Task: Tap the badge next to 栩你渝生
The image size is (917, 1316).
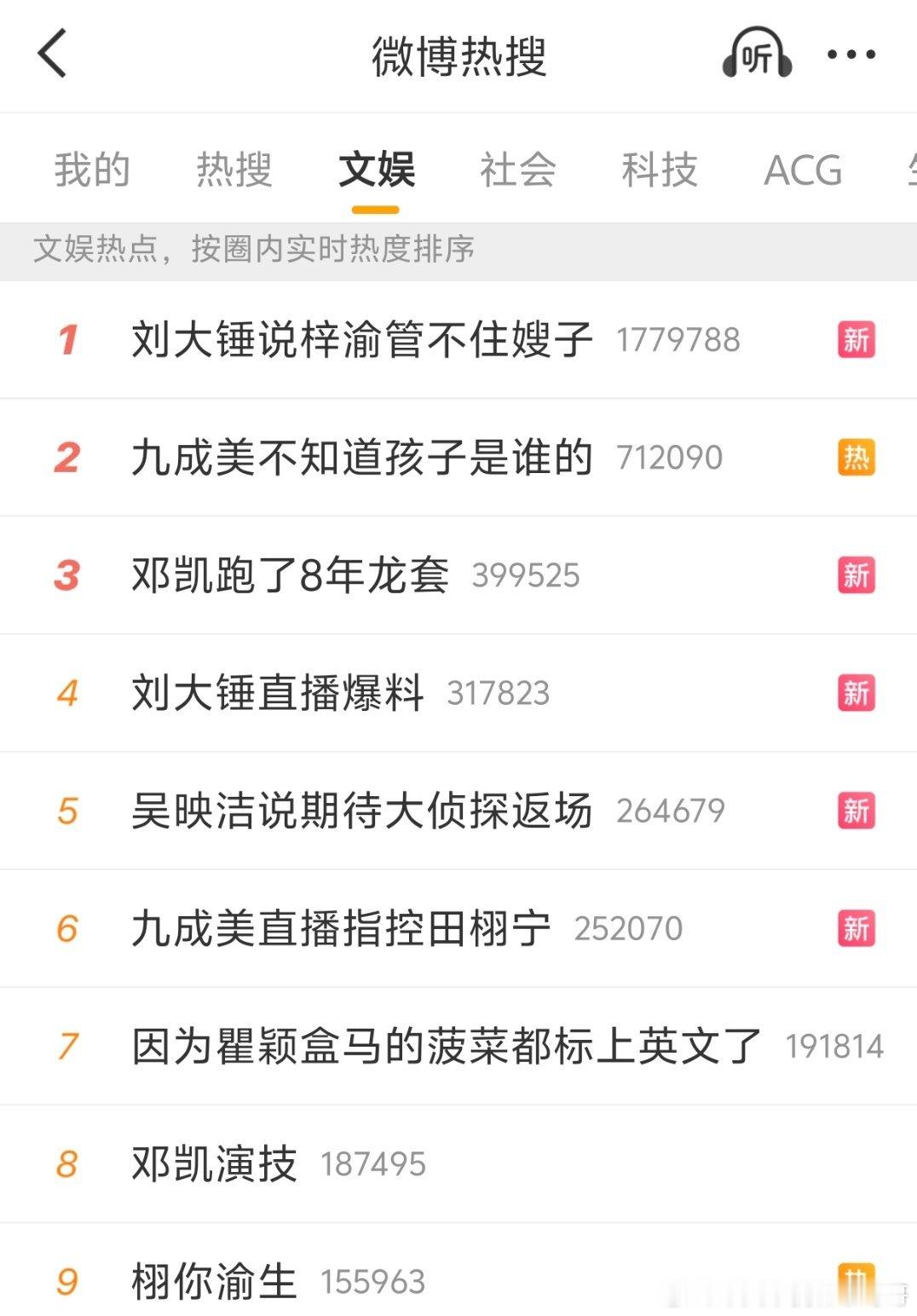Action: click(x=857, y=1276)
